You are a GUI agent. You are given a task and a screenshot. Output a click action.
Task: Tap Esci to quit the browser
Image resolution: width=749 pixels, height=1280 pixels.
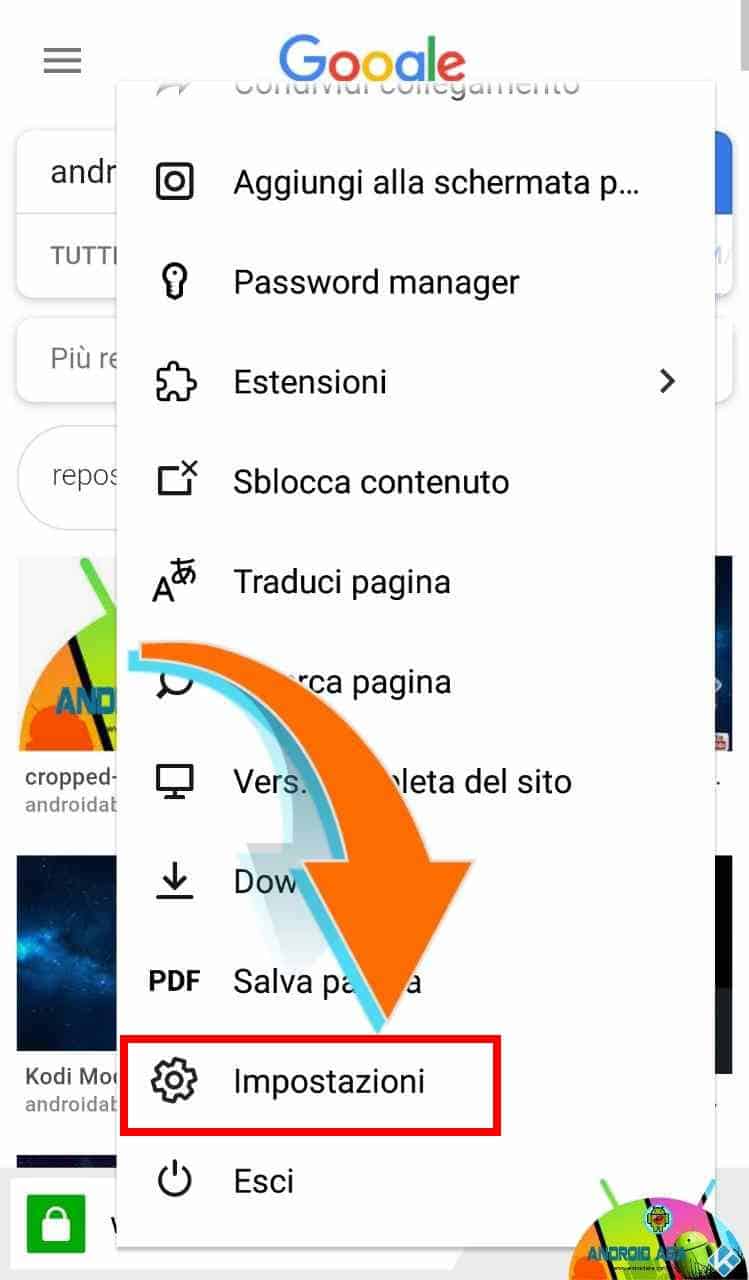coord(415,1181)
